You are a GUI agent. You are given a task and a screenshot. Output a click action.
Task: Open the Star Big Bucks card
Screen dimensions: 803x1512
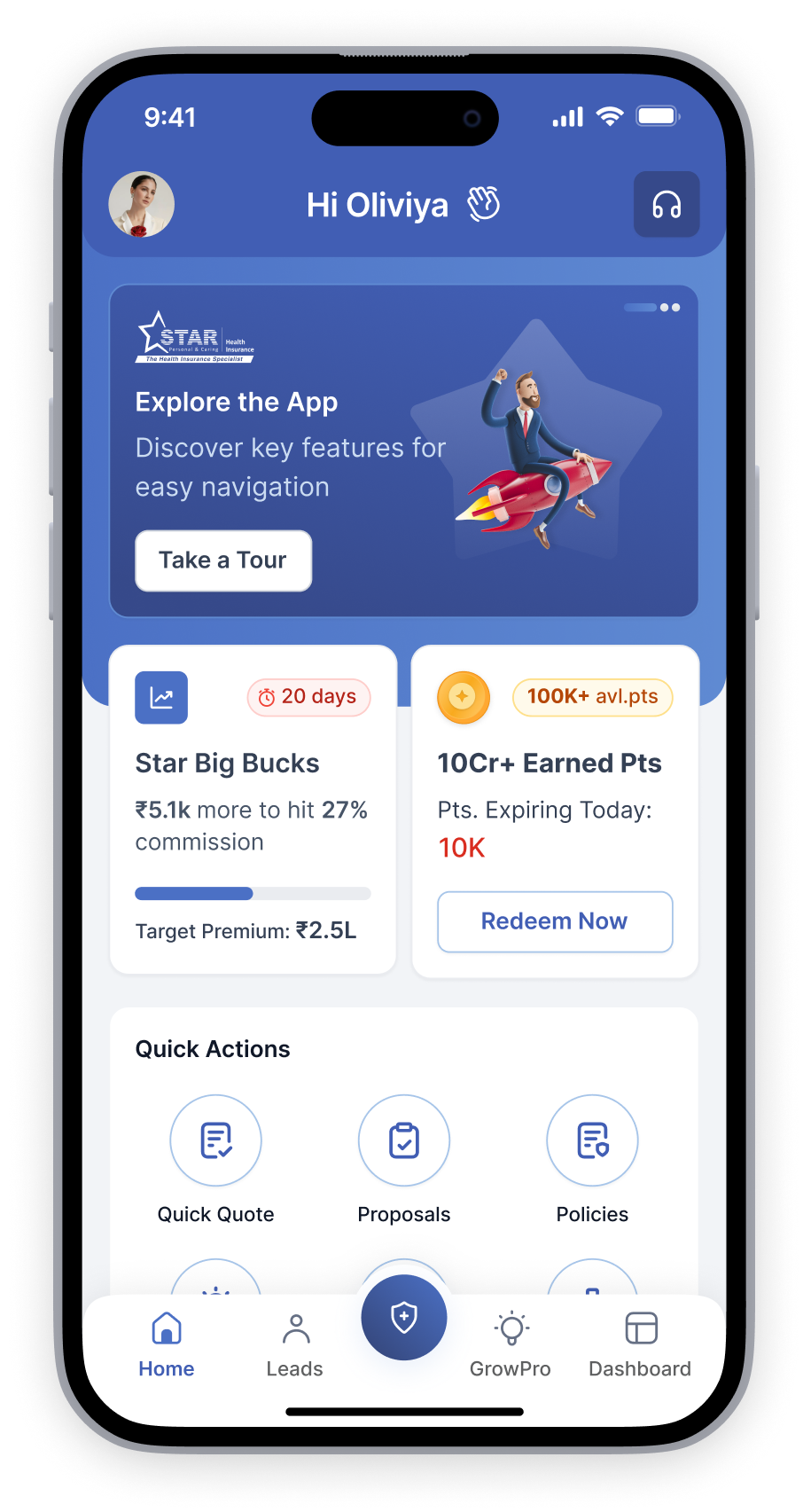pyautogui.click(x=253, y=809)
